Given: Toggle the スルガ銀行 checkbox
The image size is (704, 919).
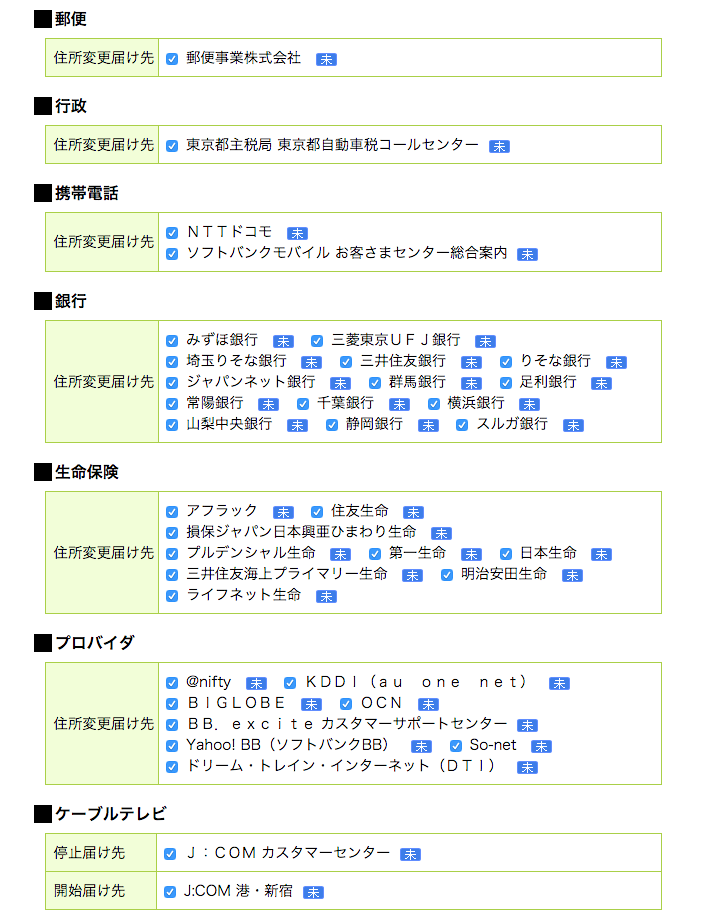Looking at the screenshot, I should coord(462,425).
